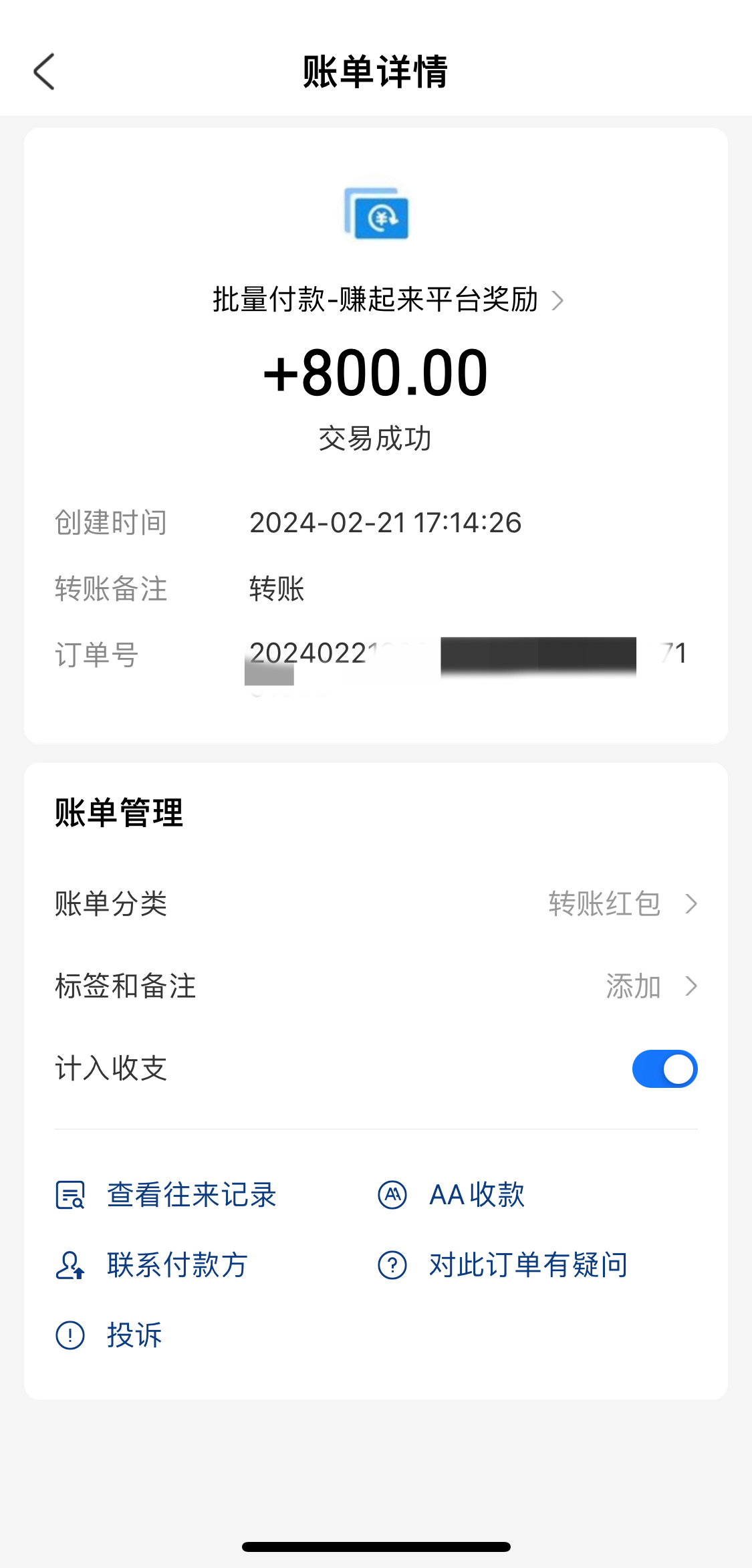
Task: Tap 联系付款方 to contact payer
Action: (x=152, y=1265)
